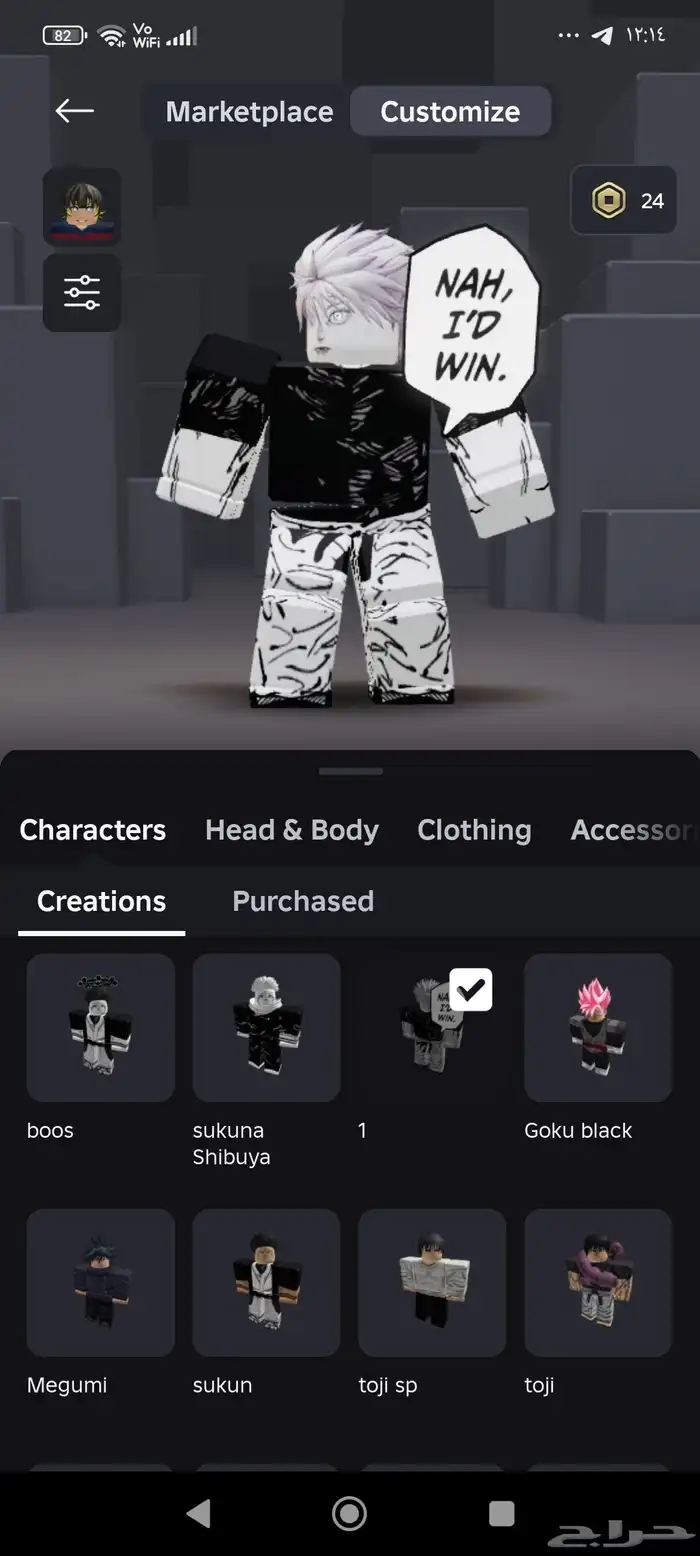Open the avatar headshot preview button
Screen dimensions: 700x1556
[82, 207]
